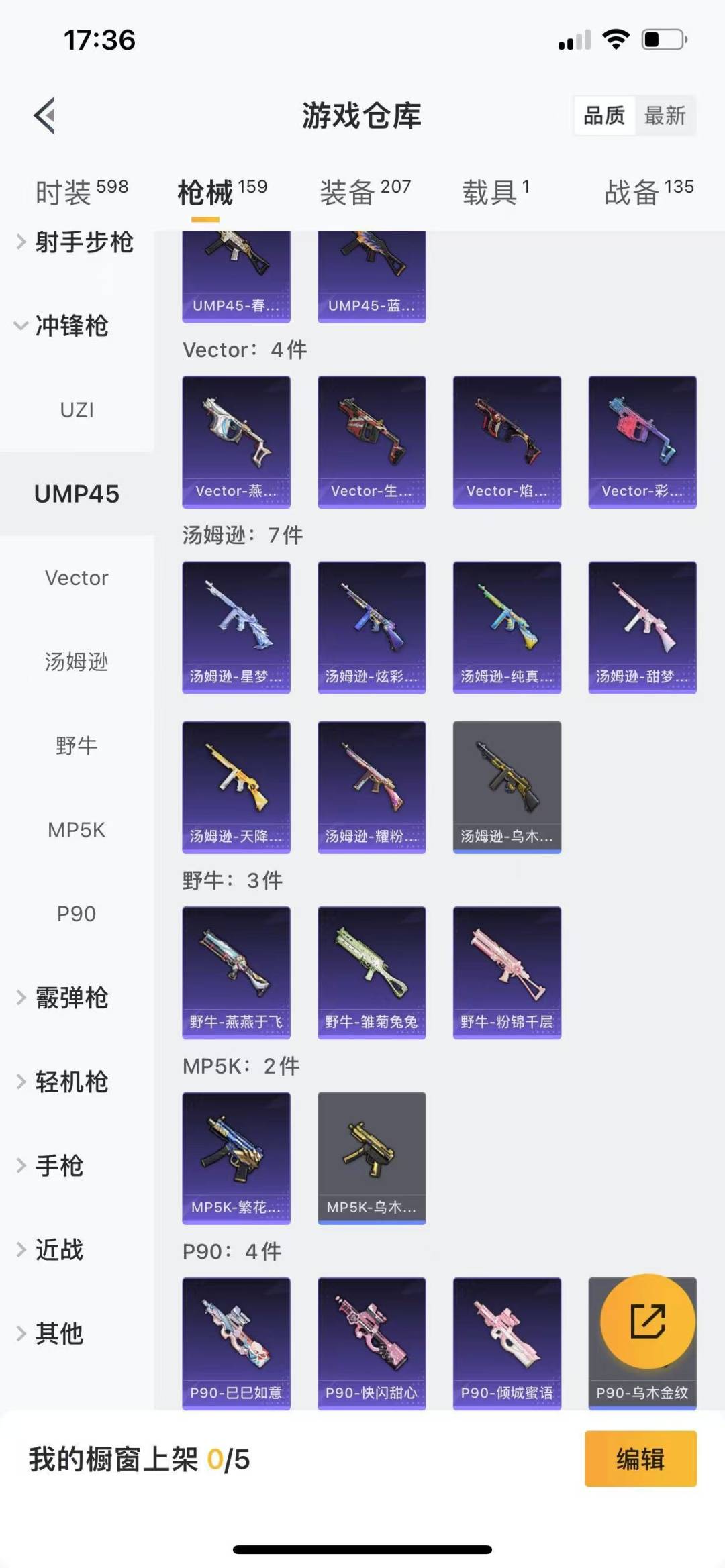Switch to the 装备 tab

pos(365,193)
